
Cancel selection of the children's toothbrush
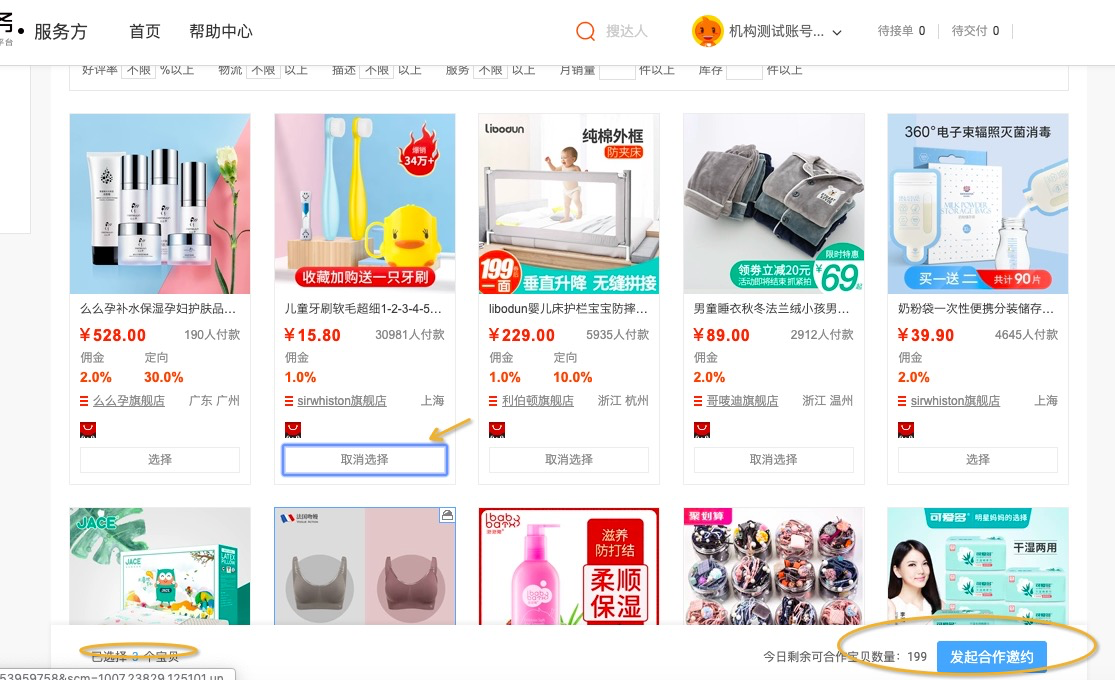(x=364, y=460)
